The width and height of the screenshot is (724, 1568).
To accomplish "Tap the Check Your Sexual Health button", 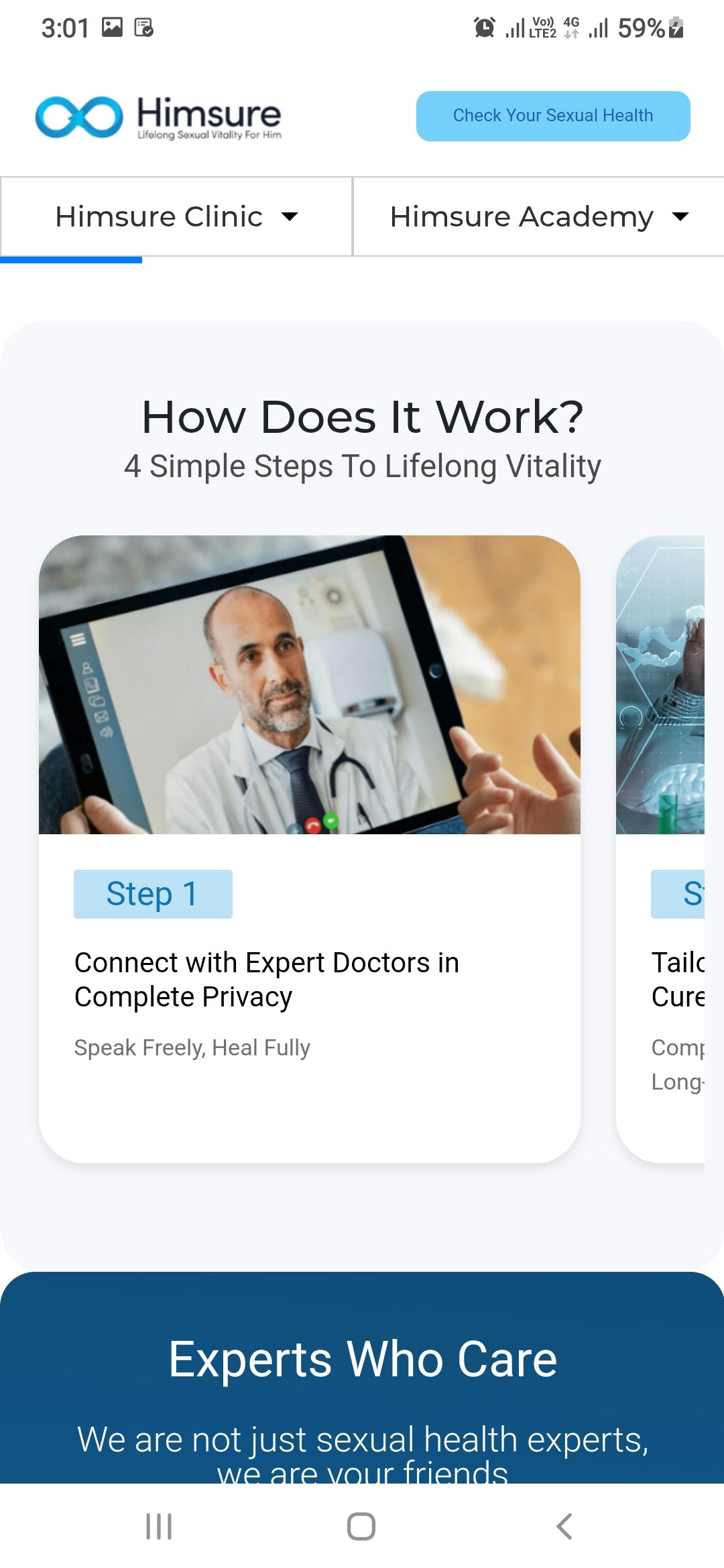I will click(553, 116).
